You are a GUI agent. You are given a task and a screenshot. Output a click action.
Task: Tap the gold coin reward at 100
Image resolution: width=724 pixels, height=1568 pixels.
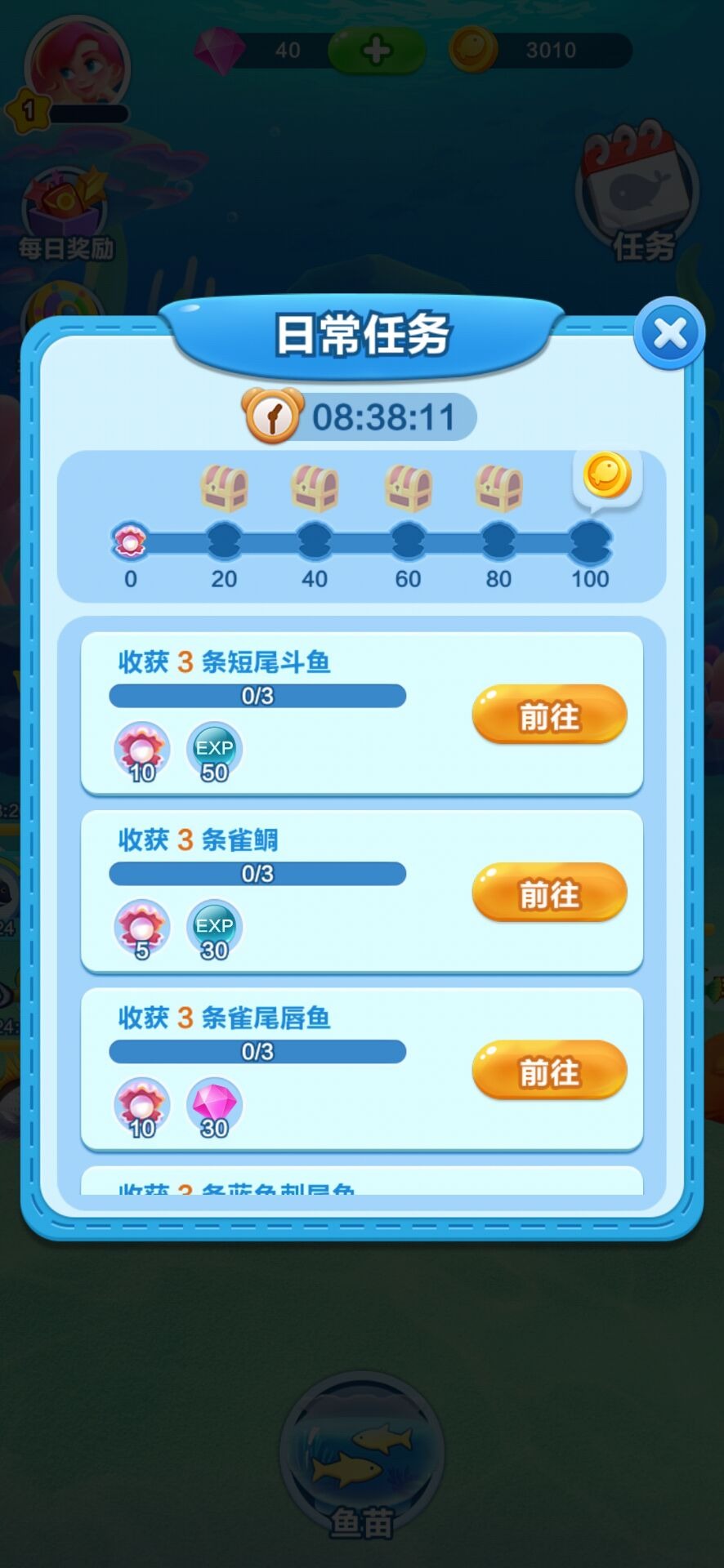point(607,476)
